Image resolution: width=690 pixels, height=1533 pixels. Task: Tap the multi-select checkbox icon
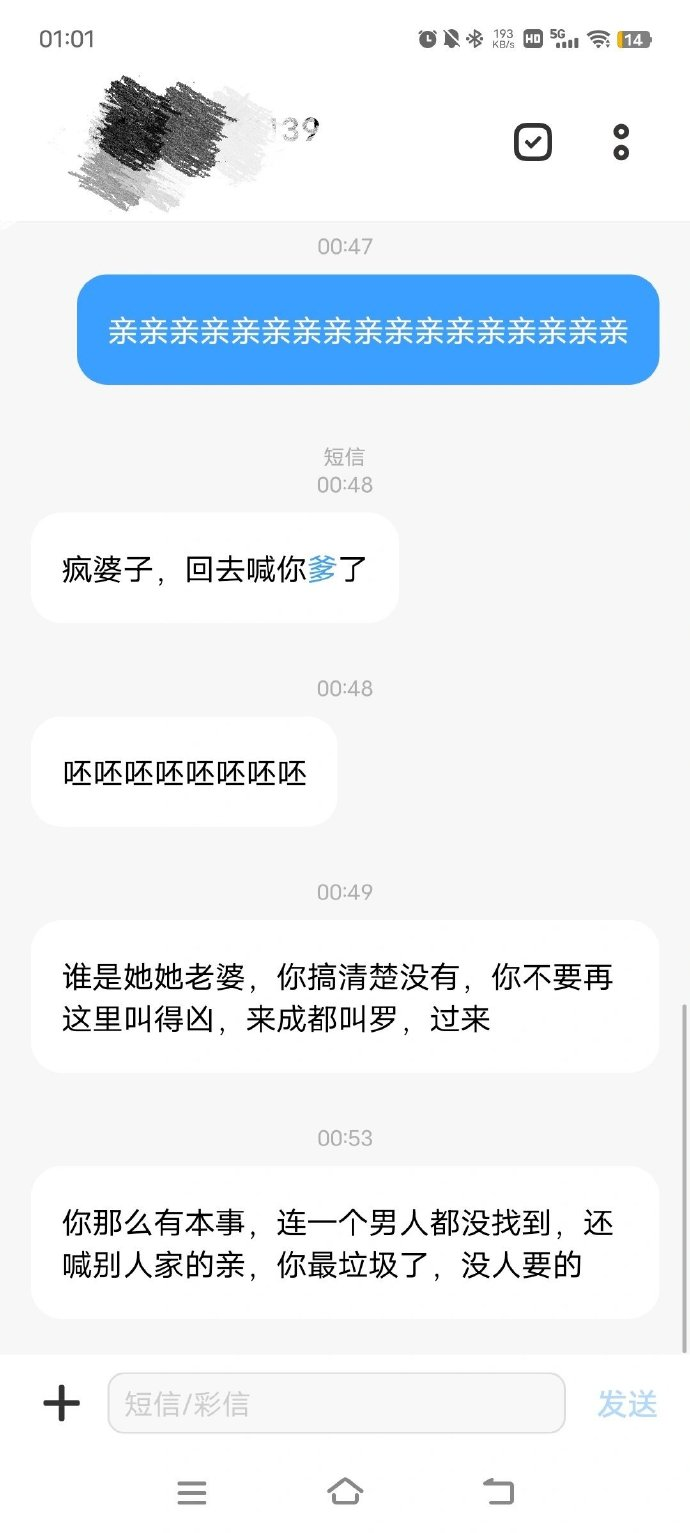pyautogui.click(x=533, y=142)
